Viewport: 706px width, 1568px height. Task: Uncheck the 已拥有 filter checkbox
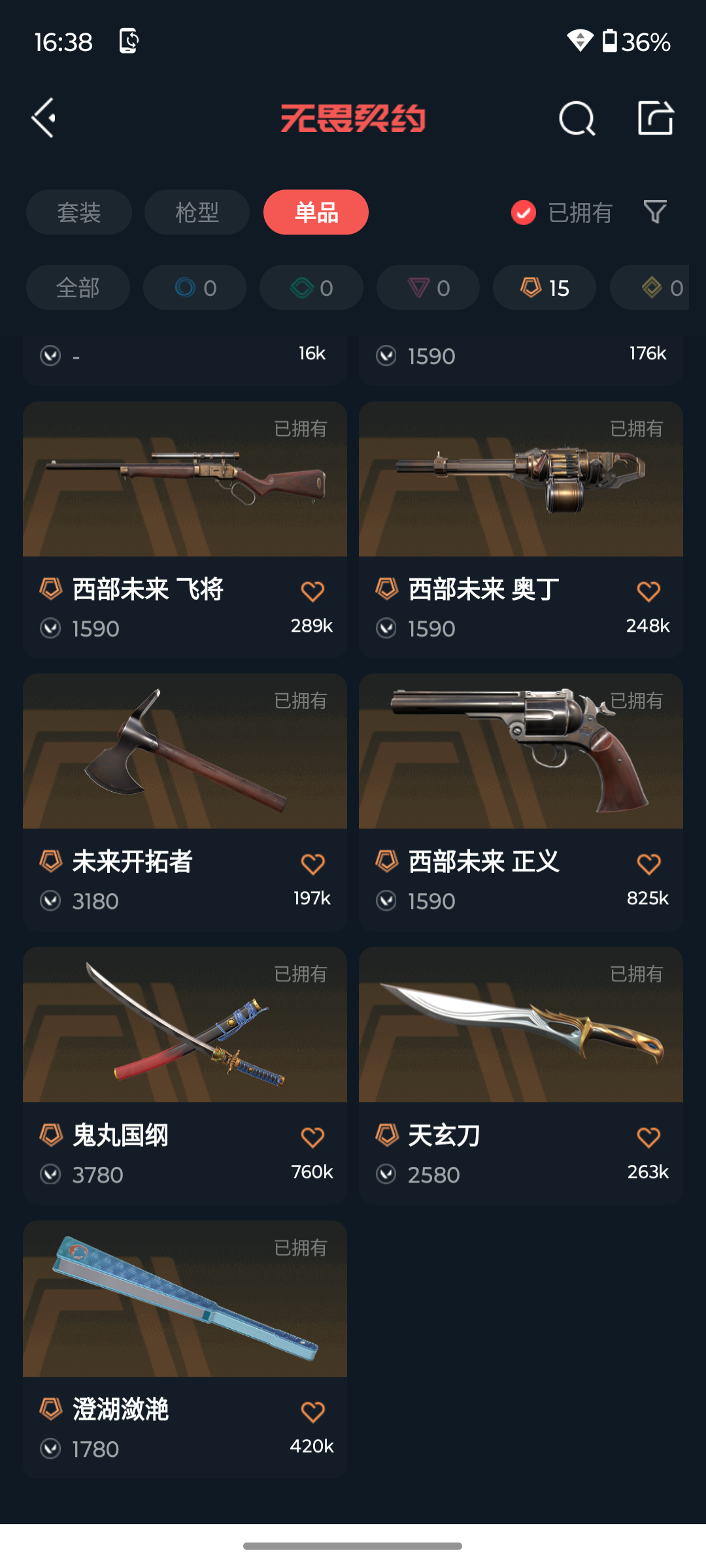click(524, 212)
